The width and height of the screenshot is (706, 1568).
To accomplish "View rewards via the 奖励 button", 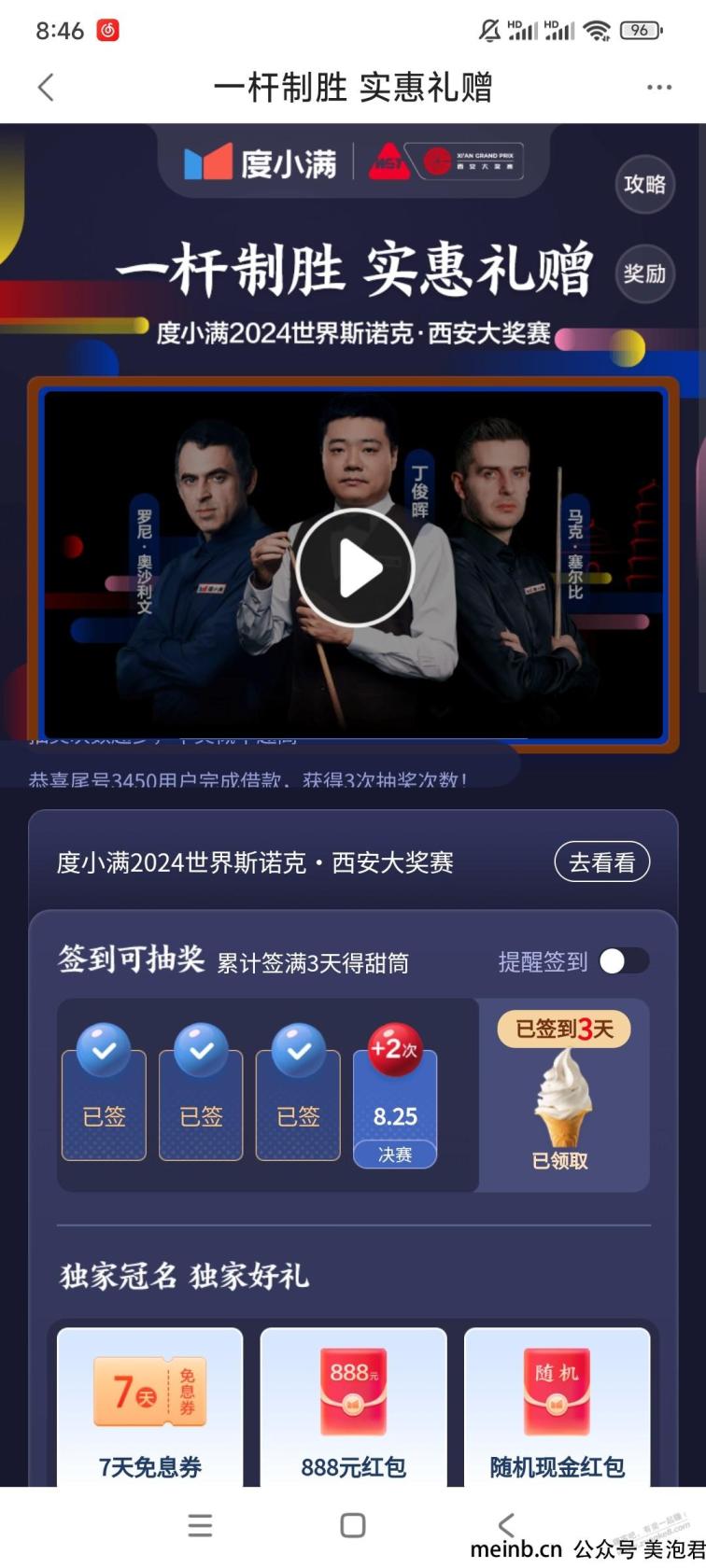I will pyautogui.click(x=644, y=273).
